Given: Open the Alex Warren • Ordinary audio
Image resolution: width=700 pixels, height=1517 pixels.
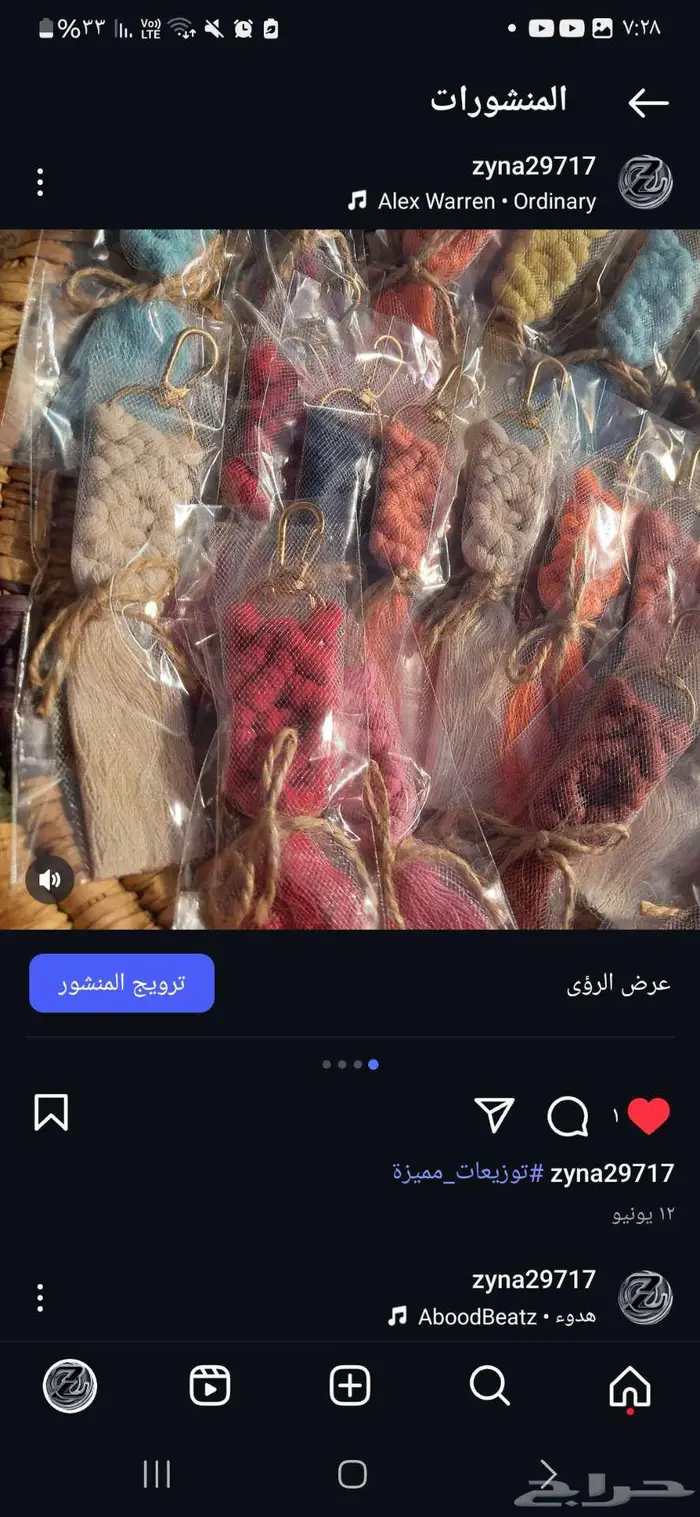Looking at the screenshot, I should tap(472, 201).
